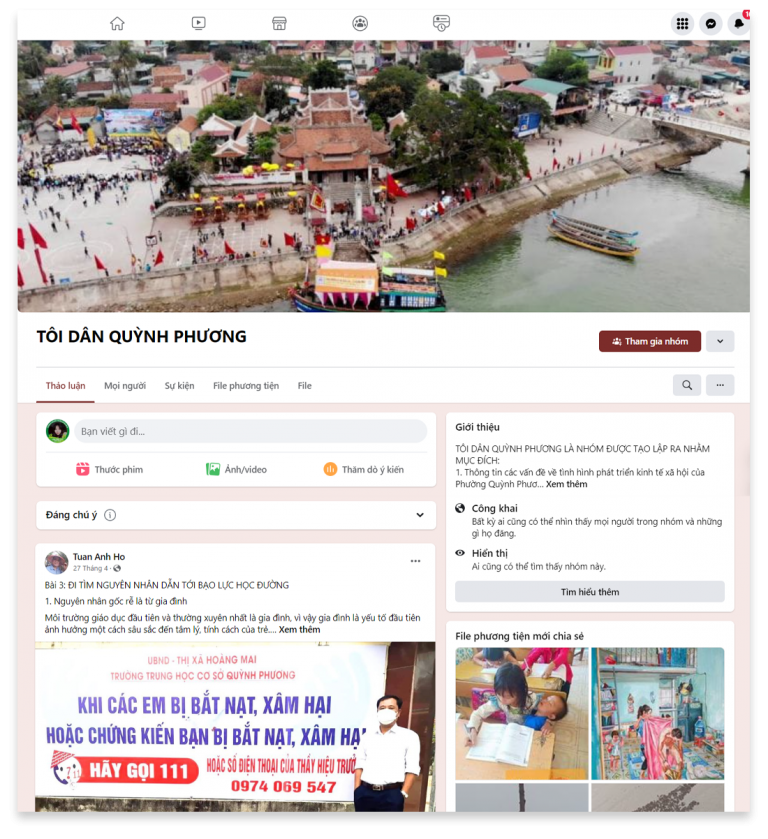
Task: Create a Thăm dò ý kiến poll
Action: tap(363, 469)
